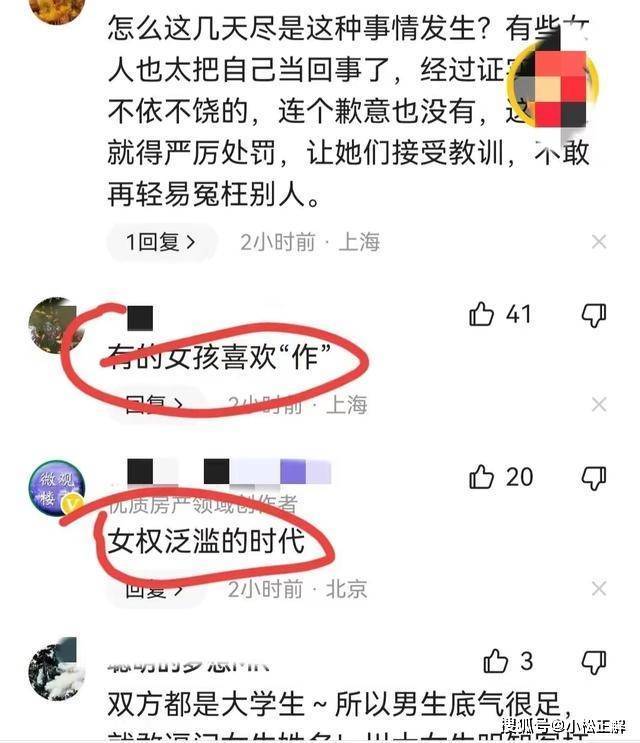
Task: Dislike the comment starting "双方都是大学生"
Action: pyautogui.click(x=594, y=661)
